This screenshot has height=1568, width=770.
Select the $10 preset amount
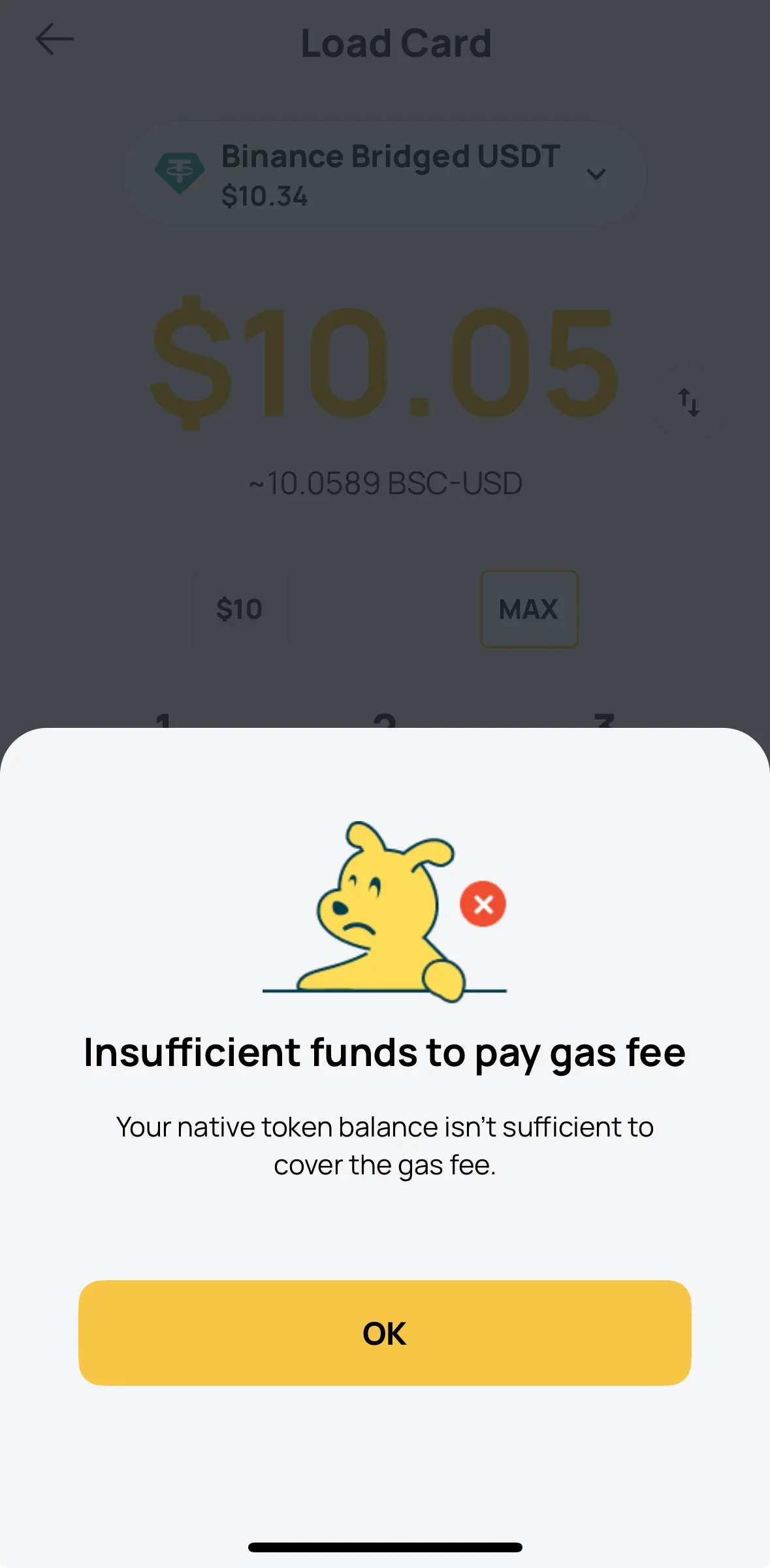(x=240, y=609)
